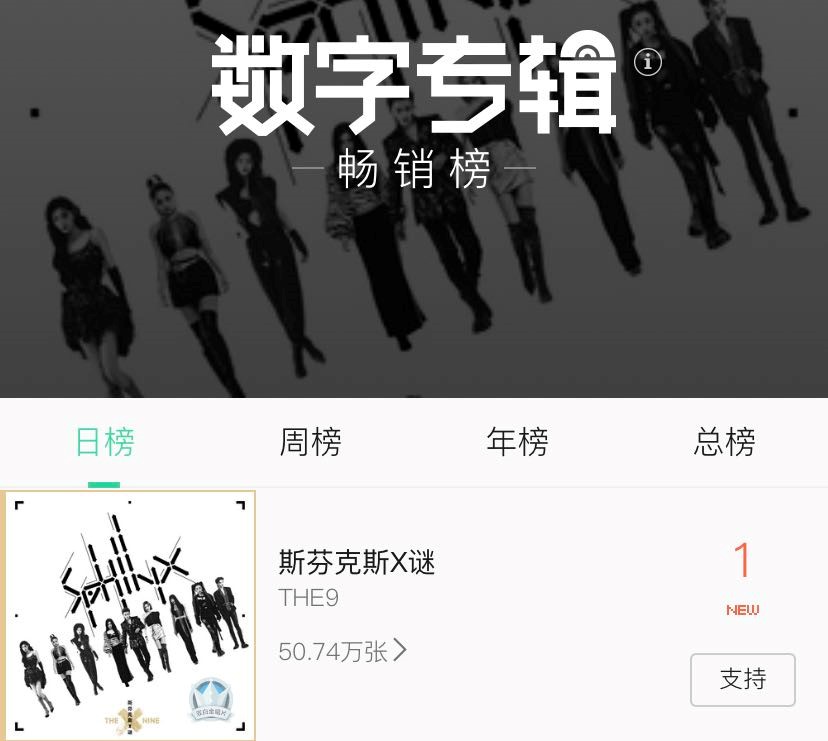Image resolution: width=828 pixels, height=741 pixels.
Task: Open the info icon beside 数字专辑
Action: pos(648,62)
